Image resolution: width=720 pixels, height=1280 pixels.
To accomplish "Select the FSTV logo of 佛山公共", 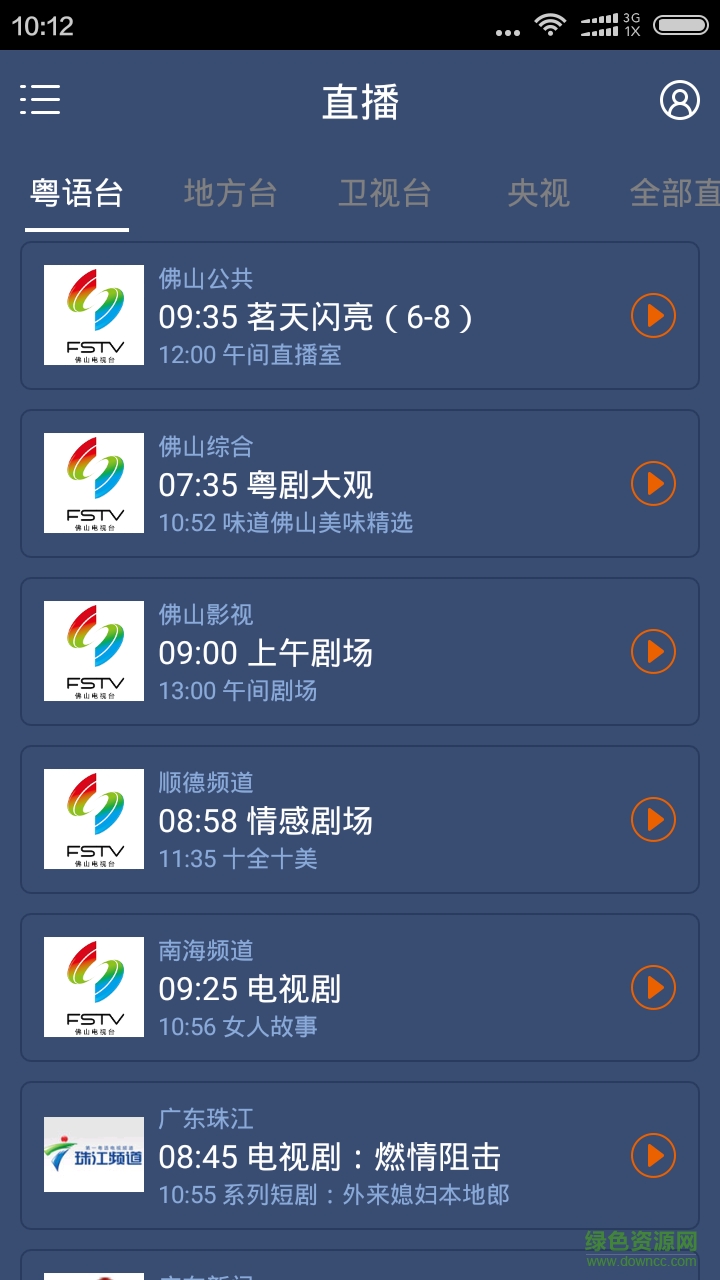I will click(94, 316).
